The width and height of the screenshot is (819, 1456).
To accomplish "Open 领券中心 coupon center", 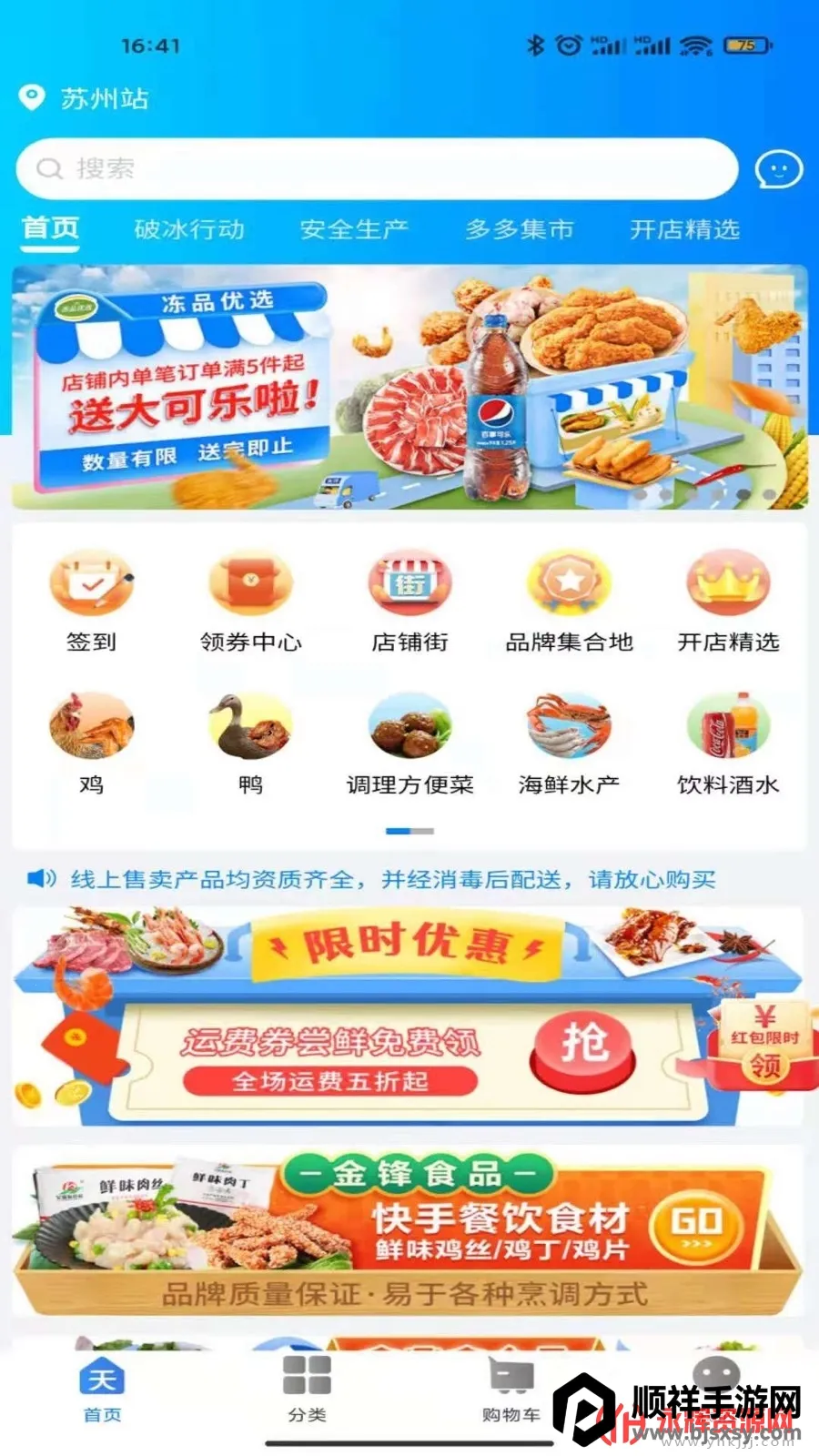I will [x=250, y=601].
